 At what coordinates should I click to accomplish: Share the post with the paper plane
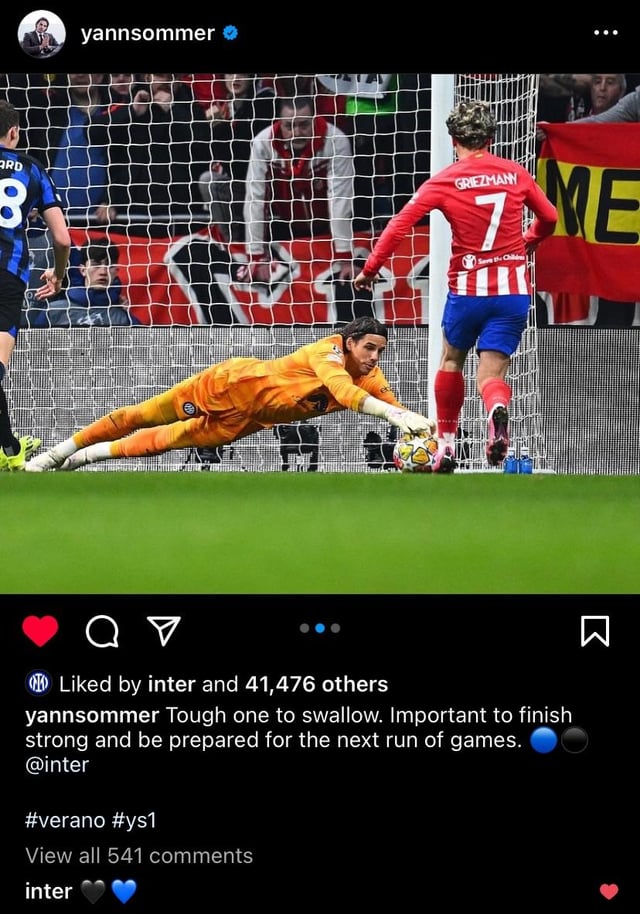coord(163,630)
